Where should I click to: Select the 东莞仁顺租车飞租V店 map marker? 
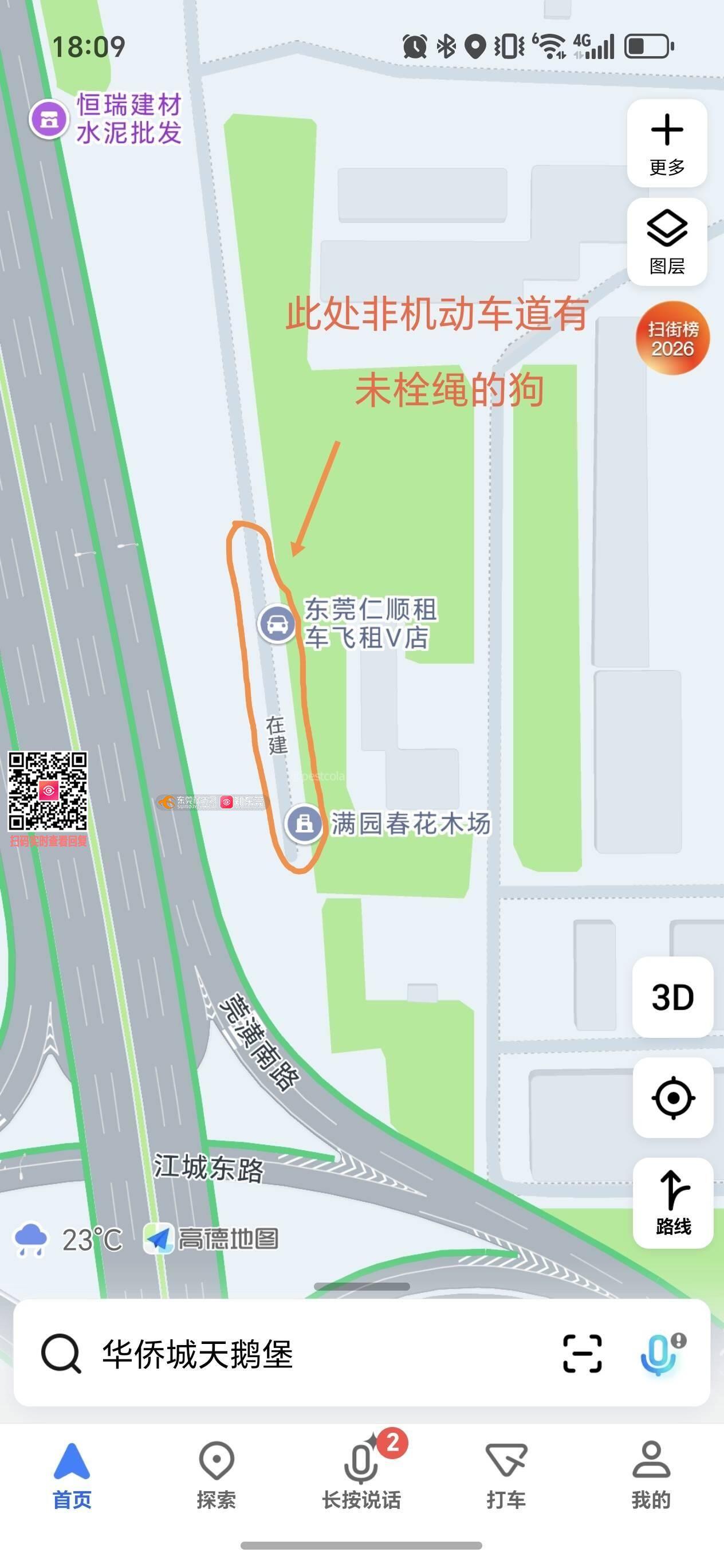pyautogui.click(x=277, y=624)
